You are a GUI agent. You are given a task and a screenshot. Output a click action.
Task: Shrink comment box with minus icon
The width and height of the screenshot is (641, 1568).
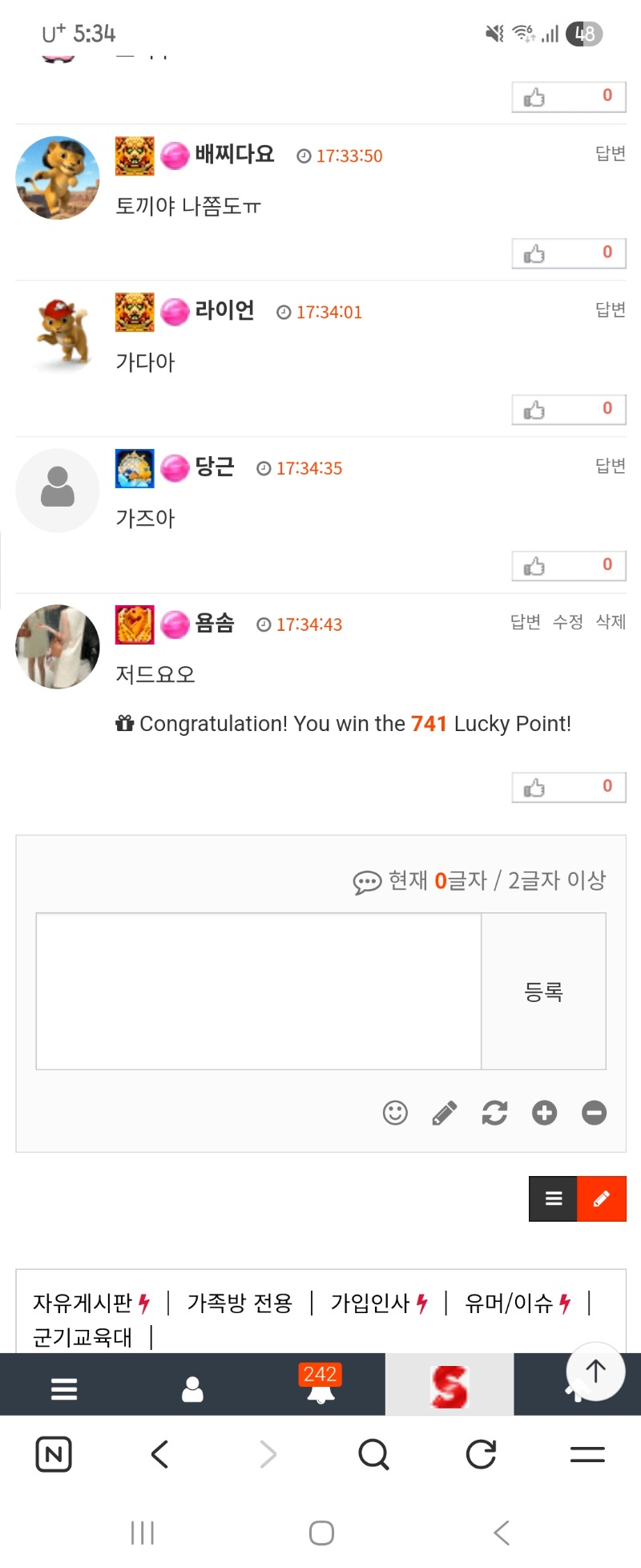point(594,1113)
